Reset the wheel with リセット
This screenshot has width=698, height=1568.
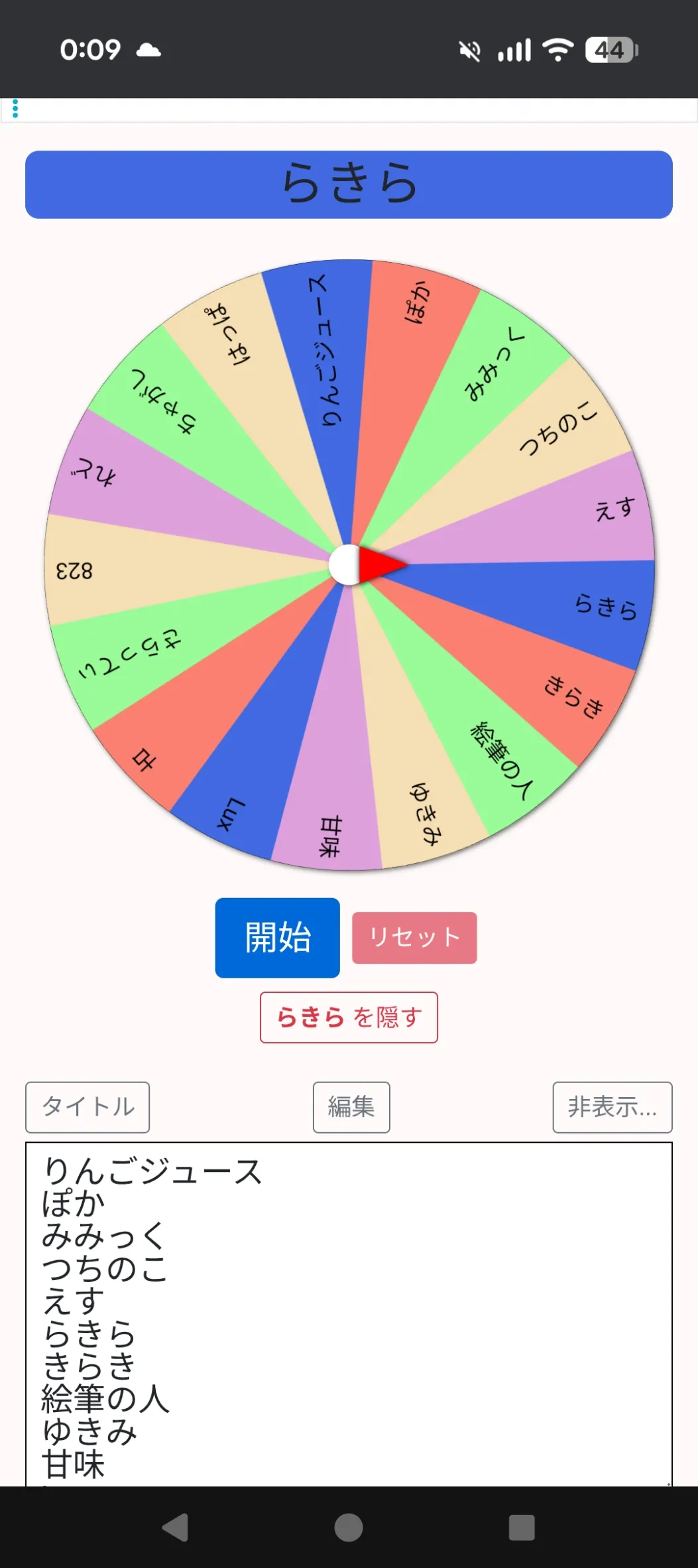pyautogui.click(x=414, y=937)
